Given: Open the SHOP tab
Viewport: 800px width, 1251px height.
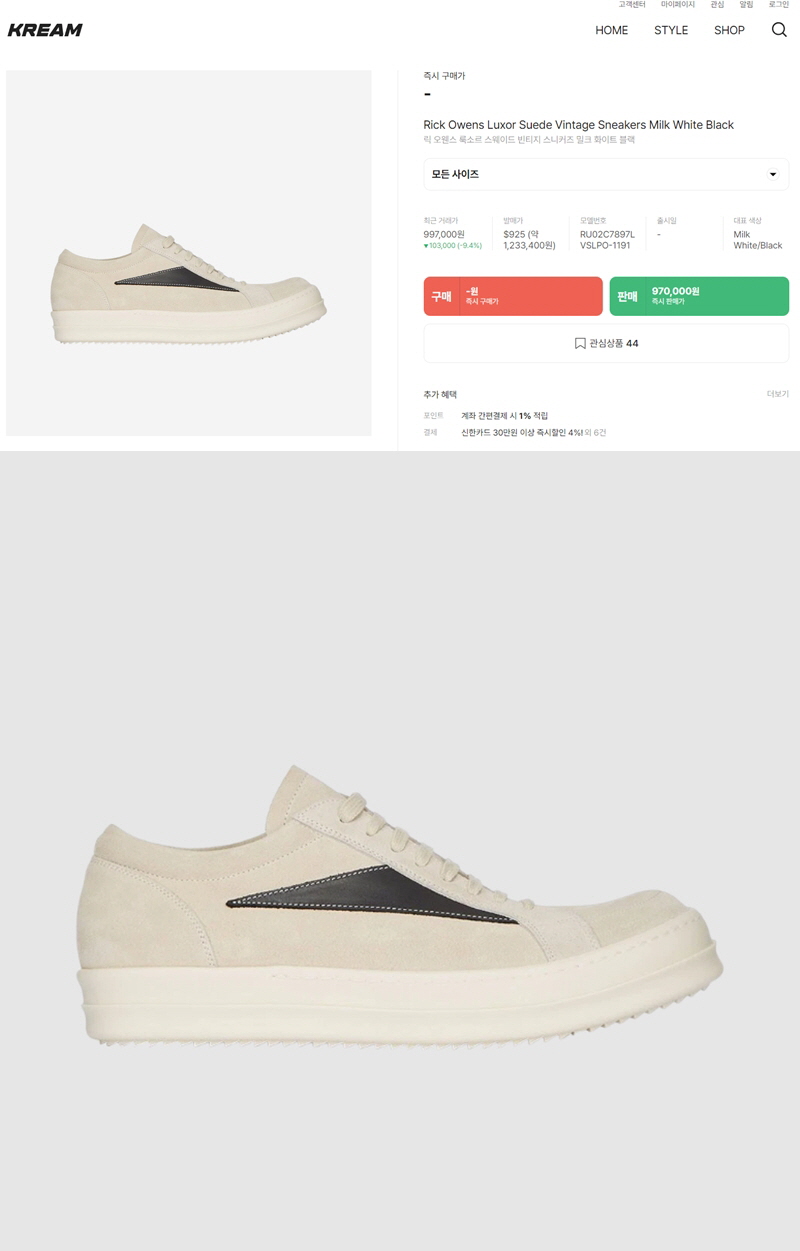Looking at the screenshot, I should pyautogui.click(x=729, y=30).
